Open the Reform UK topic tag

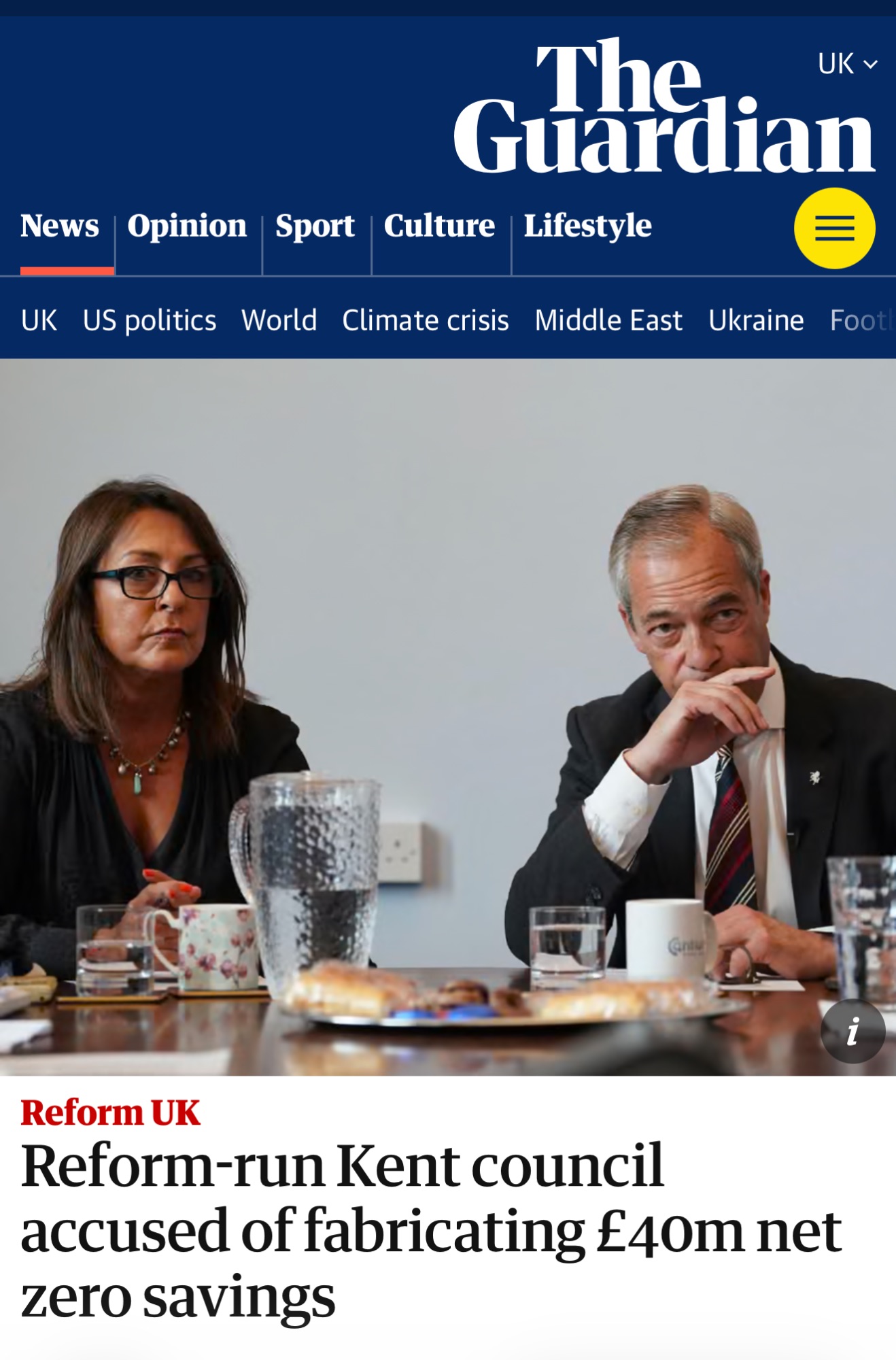[111, 1113]
